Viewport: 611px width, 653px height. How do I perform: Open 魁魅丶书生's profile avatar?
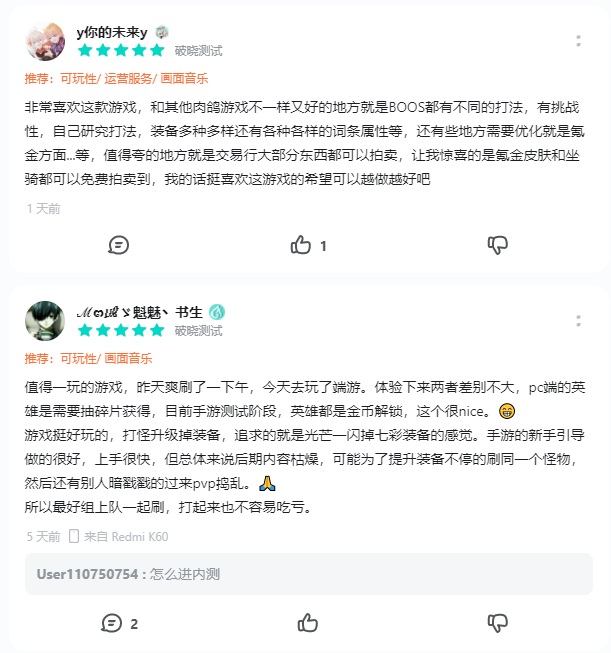click(46, 321)
